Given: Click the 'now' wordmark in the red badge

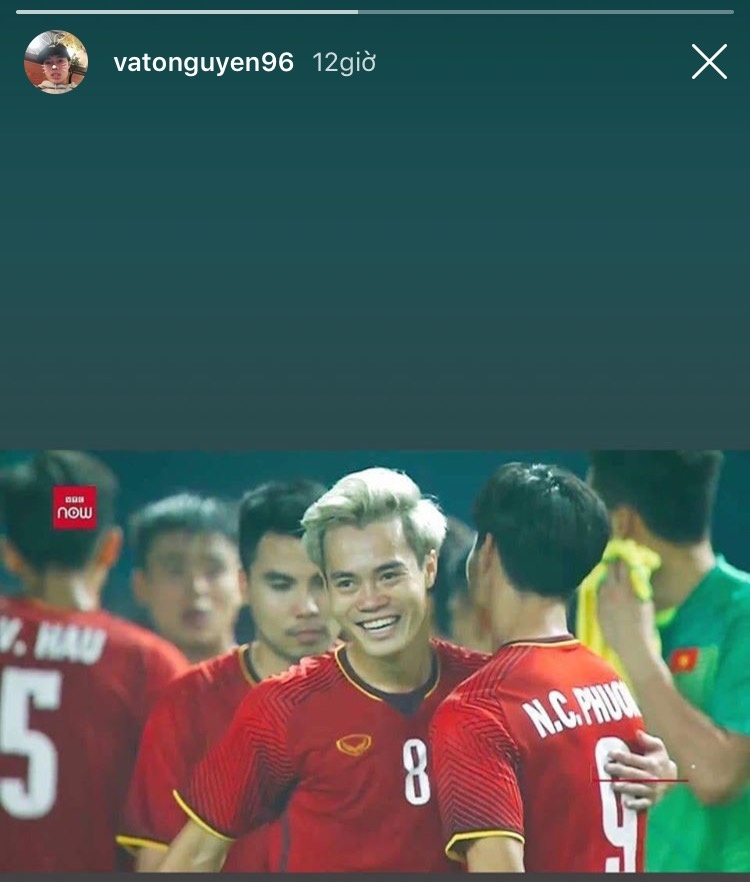Looking at the screenshot, I should tap(74, 511).
